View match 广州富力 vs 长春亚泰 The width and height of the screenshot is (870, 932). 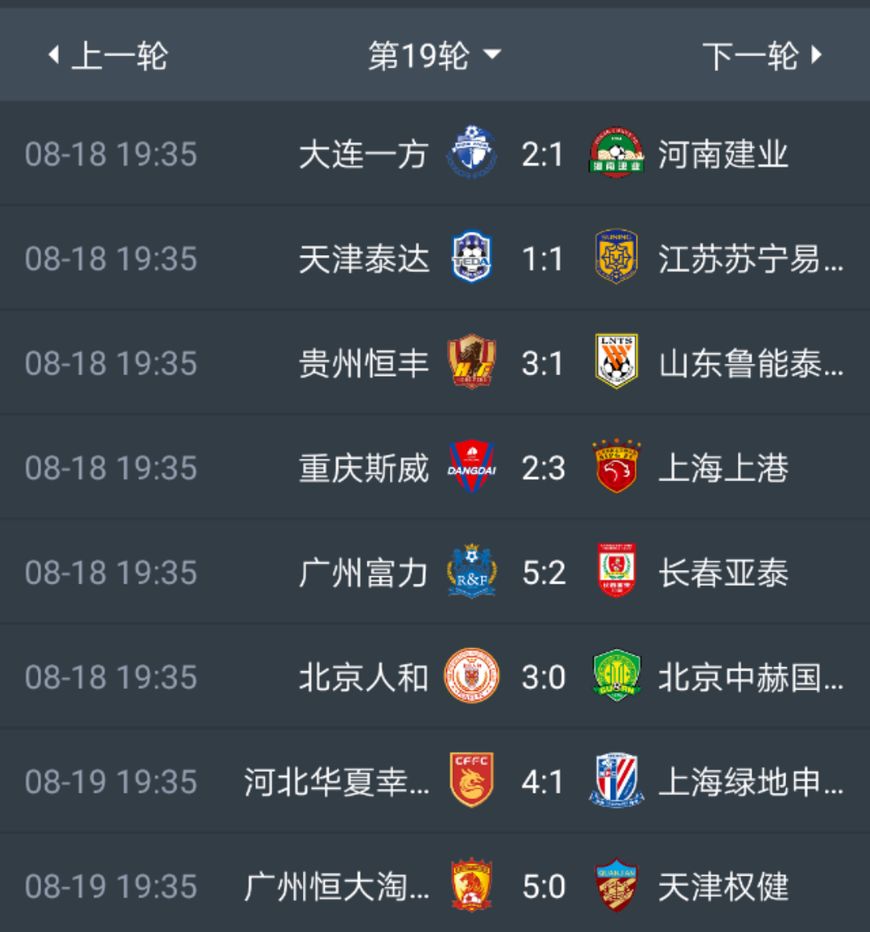click(543, 572)
